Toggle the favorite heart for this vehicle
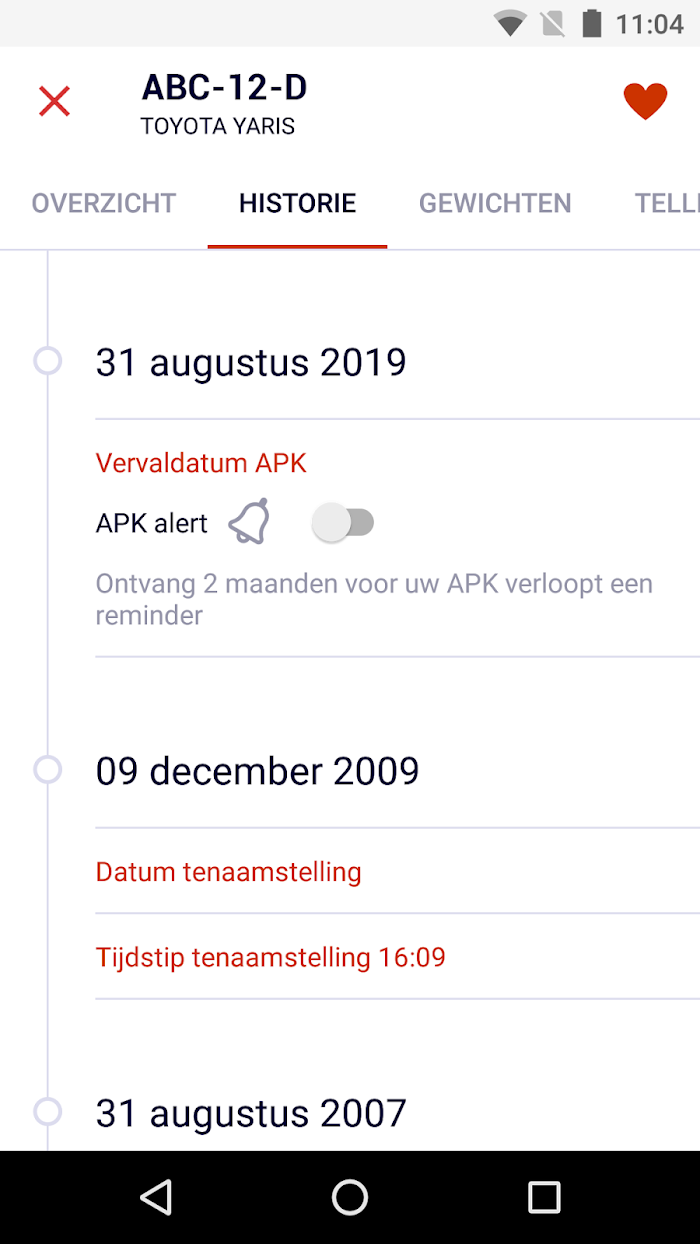Viewport: 700px width, 1244px height. pos(645,101)
